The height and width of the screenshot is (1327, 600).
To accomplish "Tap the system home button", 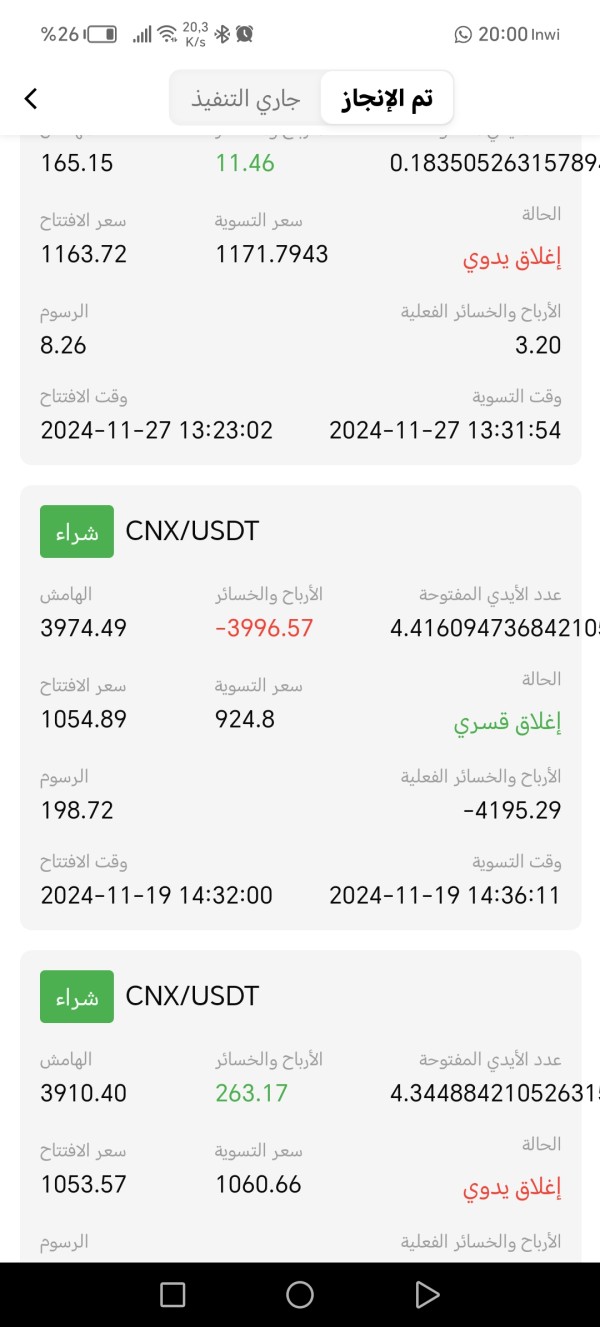I will [x=300, y=1295].
